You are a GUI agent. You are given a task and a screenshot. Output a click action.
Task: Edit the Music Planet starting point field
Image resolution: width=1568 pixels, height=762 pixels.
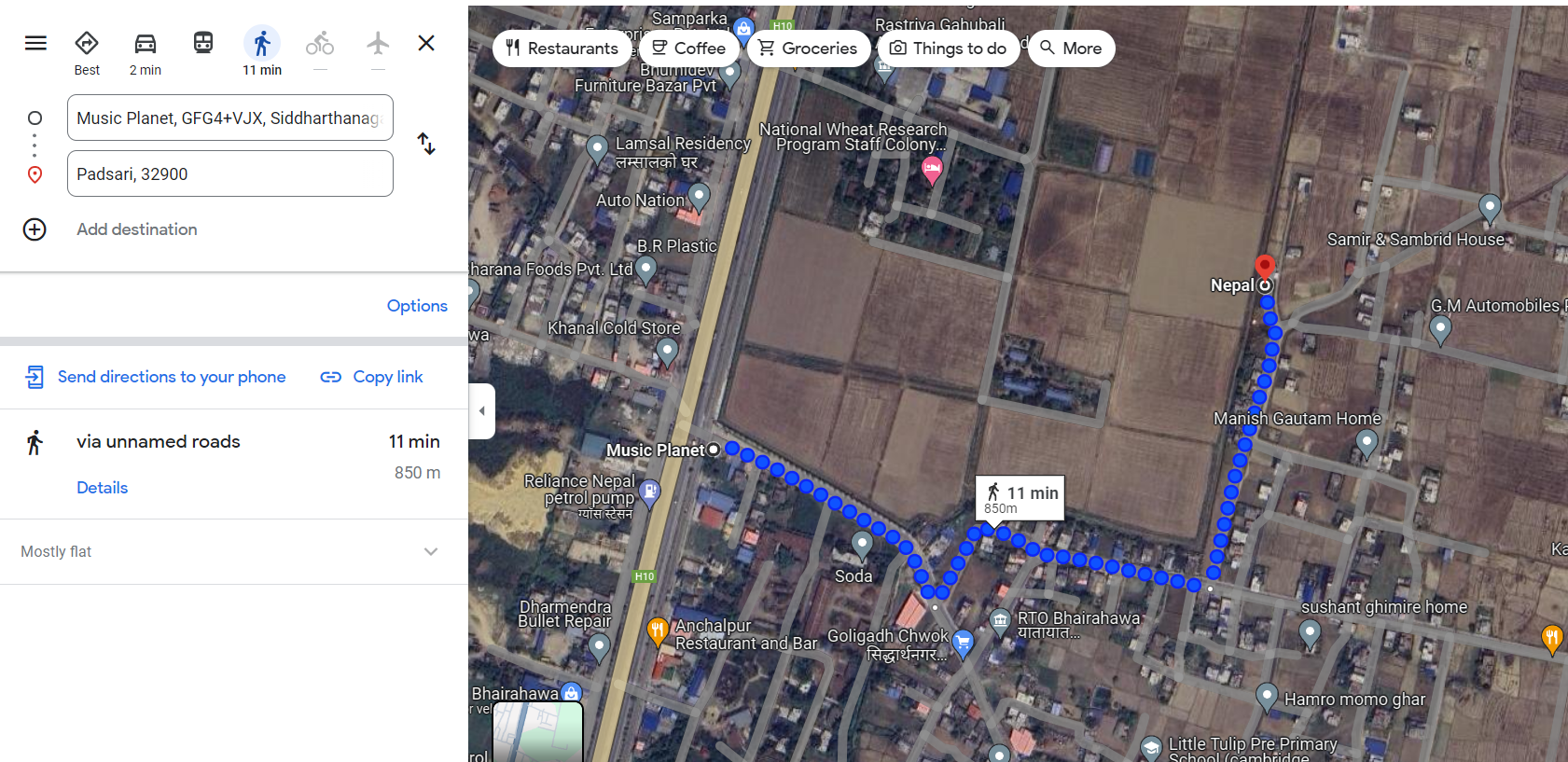click(229, 118)
